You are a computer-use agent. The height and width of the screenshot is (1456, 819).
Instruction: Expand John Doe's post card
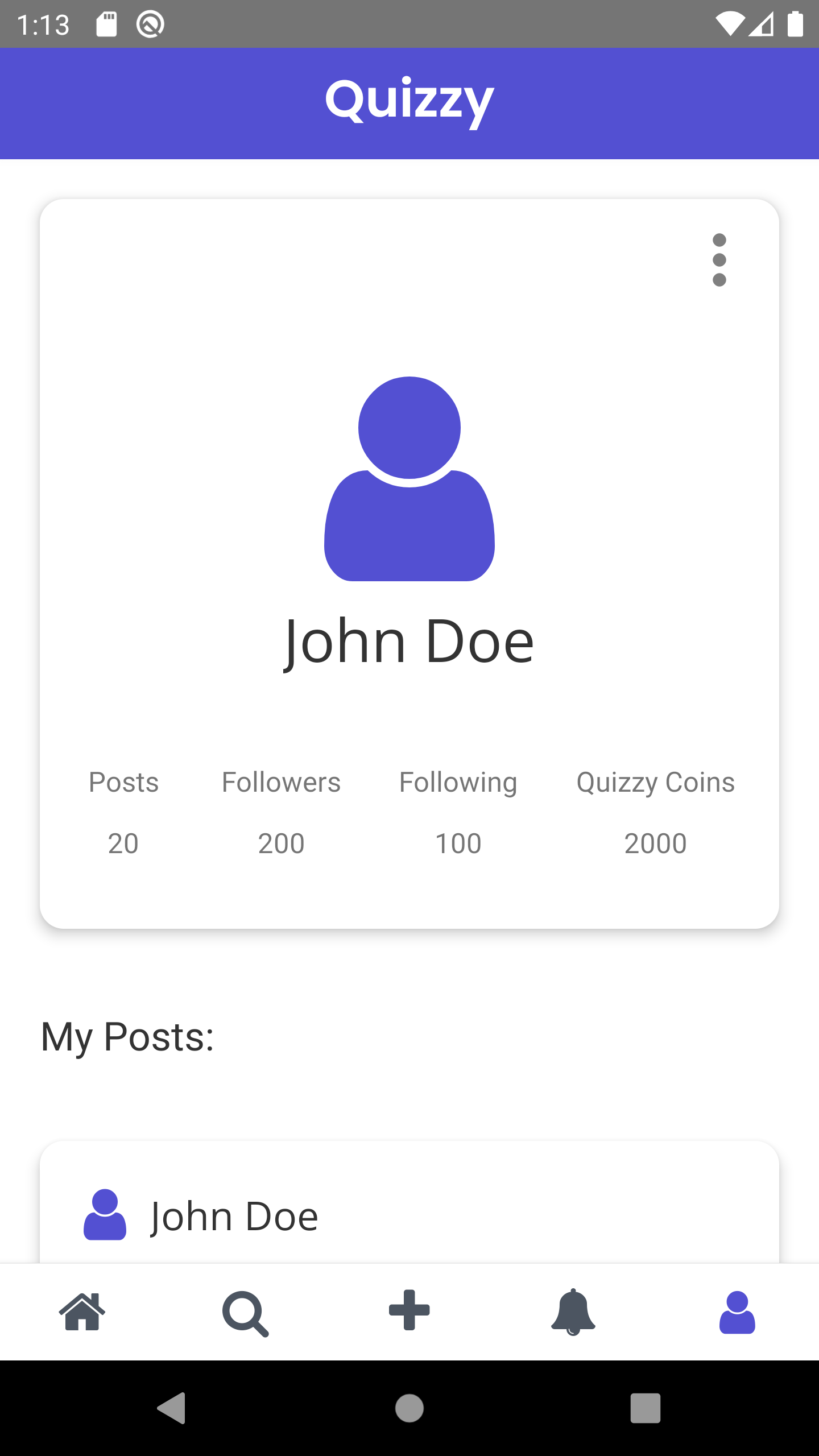point(409,1217)
